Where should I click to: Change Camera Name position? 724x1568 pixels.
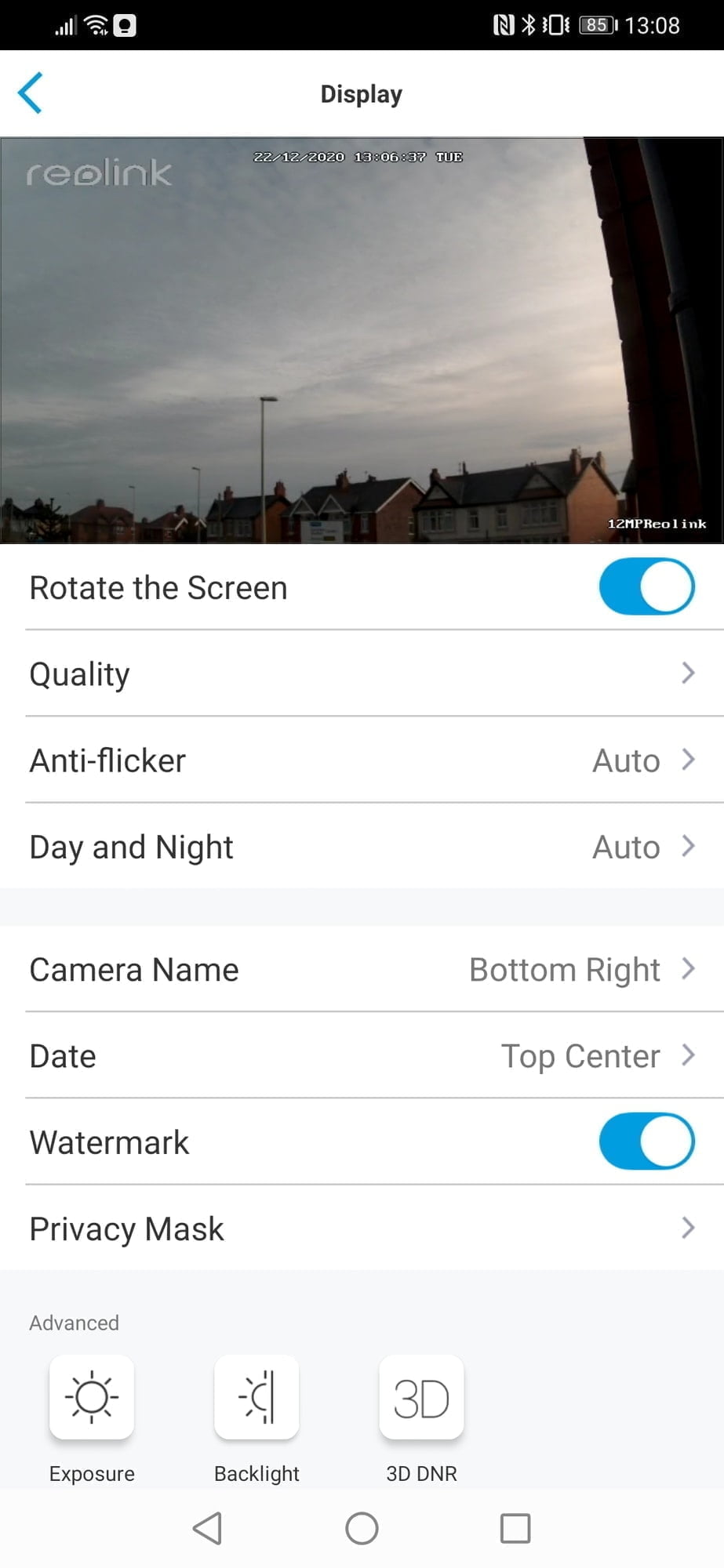(362, 970)
